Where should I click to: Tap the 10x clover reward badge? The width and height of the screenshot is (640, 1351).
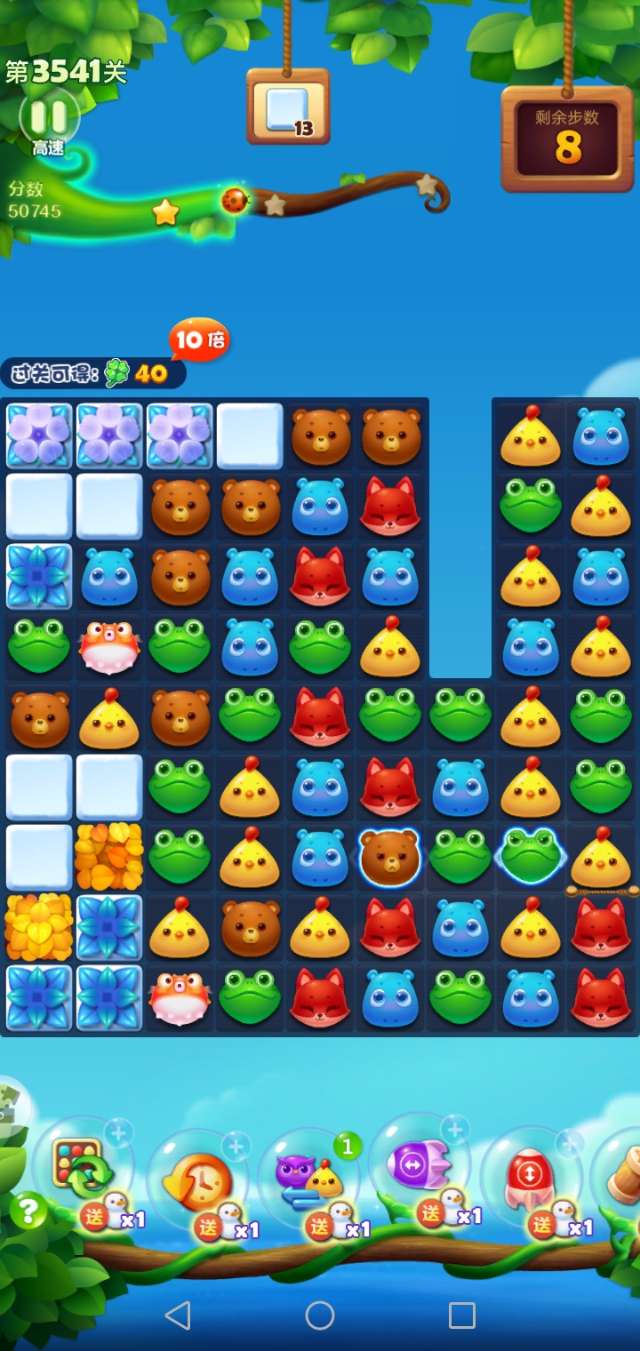point(199,341)
